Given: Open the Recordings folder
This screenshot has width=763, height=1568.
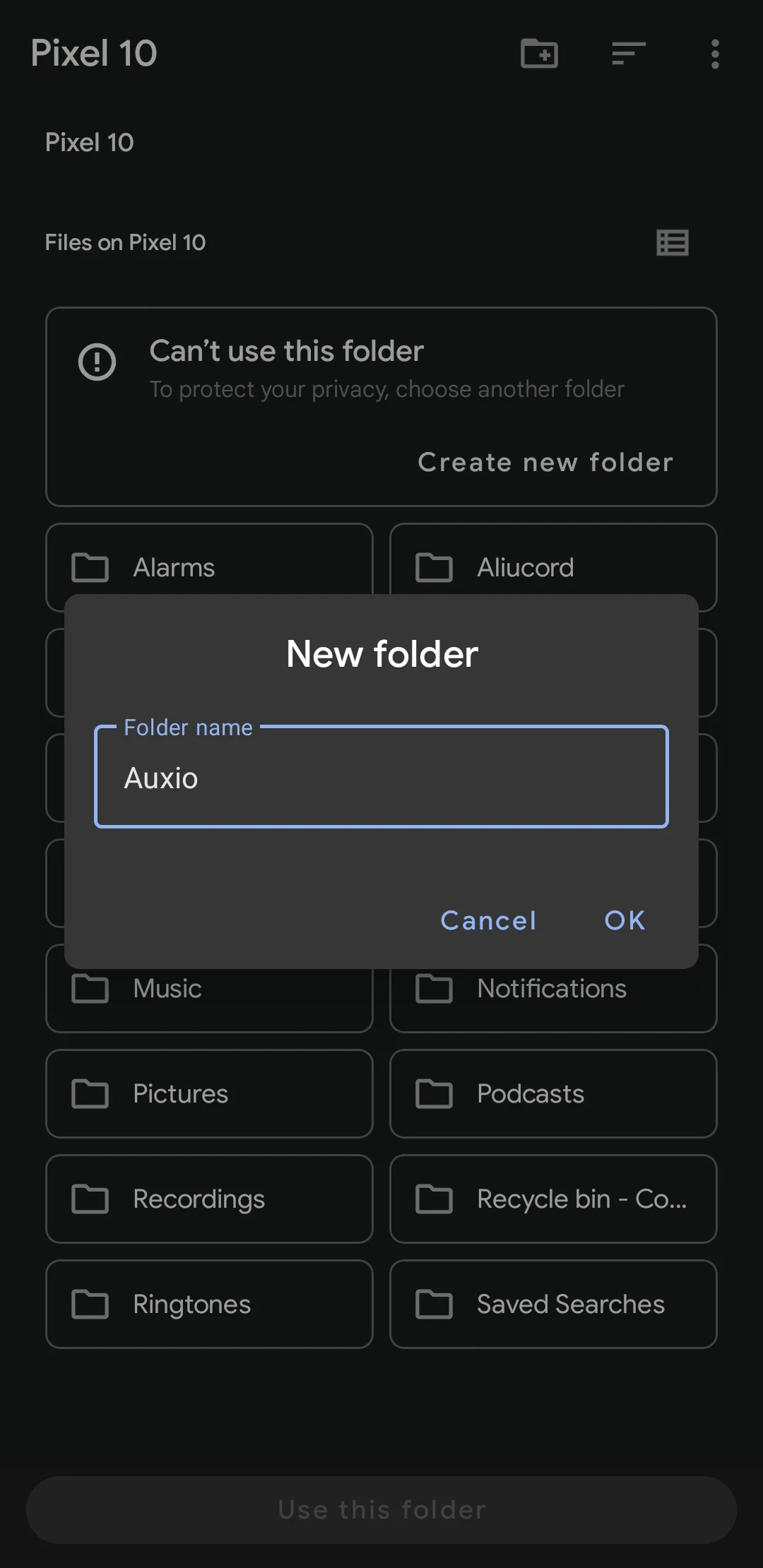Looking at the screenshot, I should (x=209, y=1199).
